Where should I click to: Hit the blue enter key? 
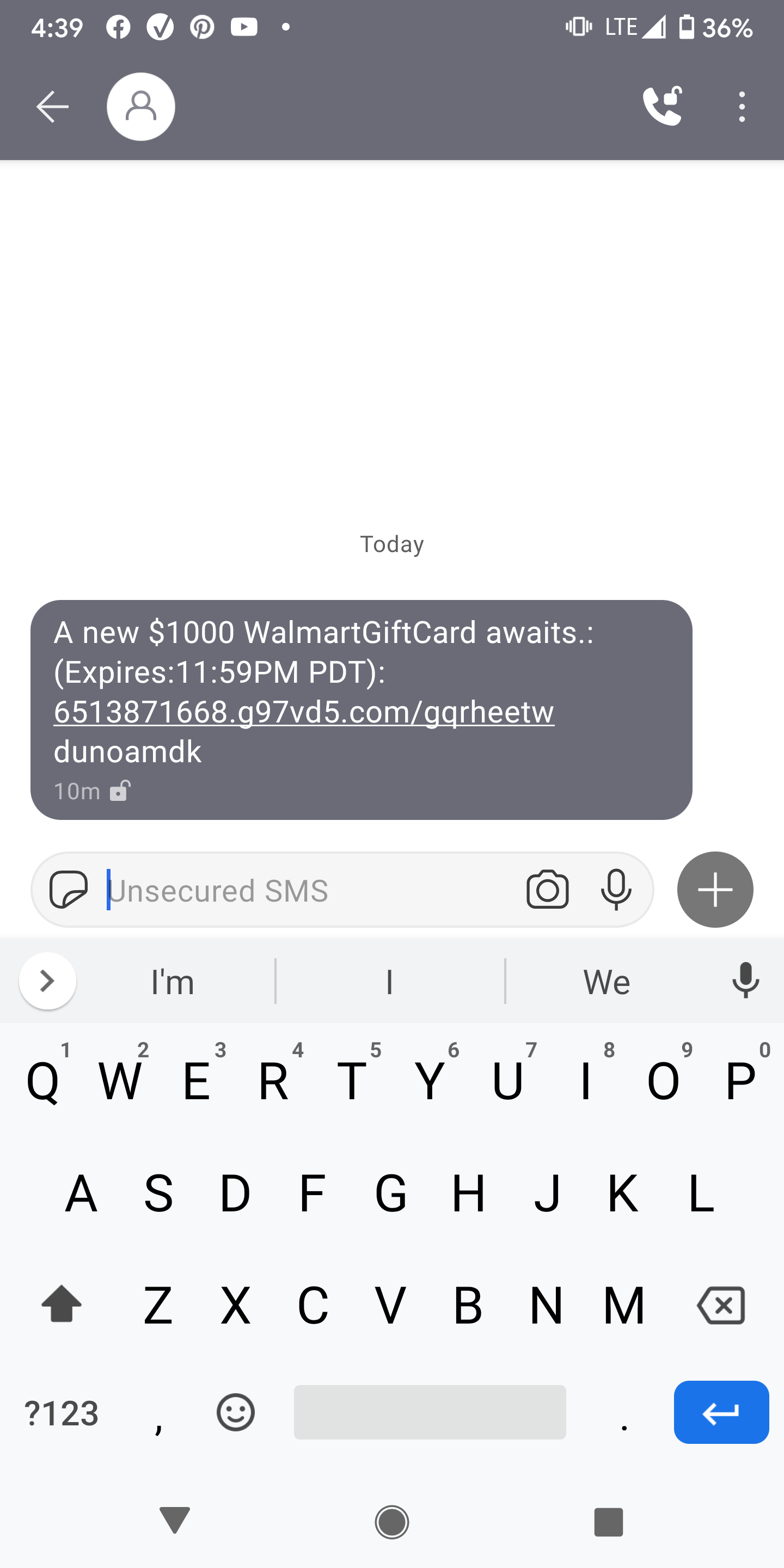click(721, 1412)
